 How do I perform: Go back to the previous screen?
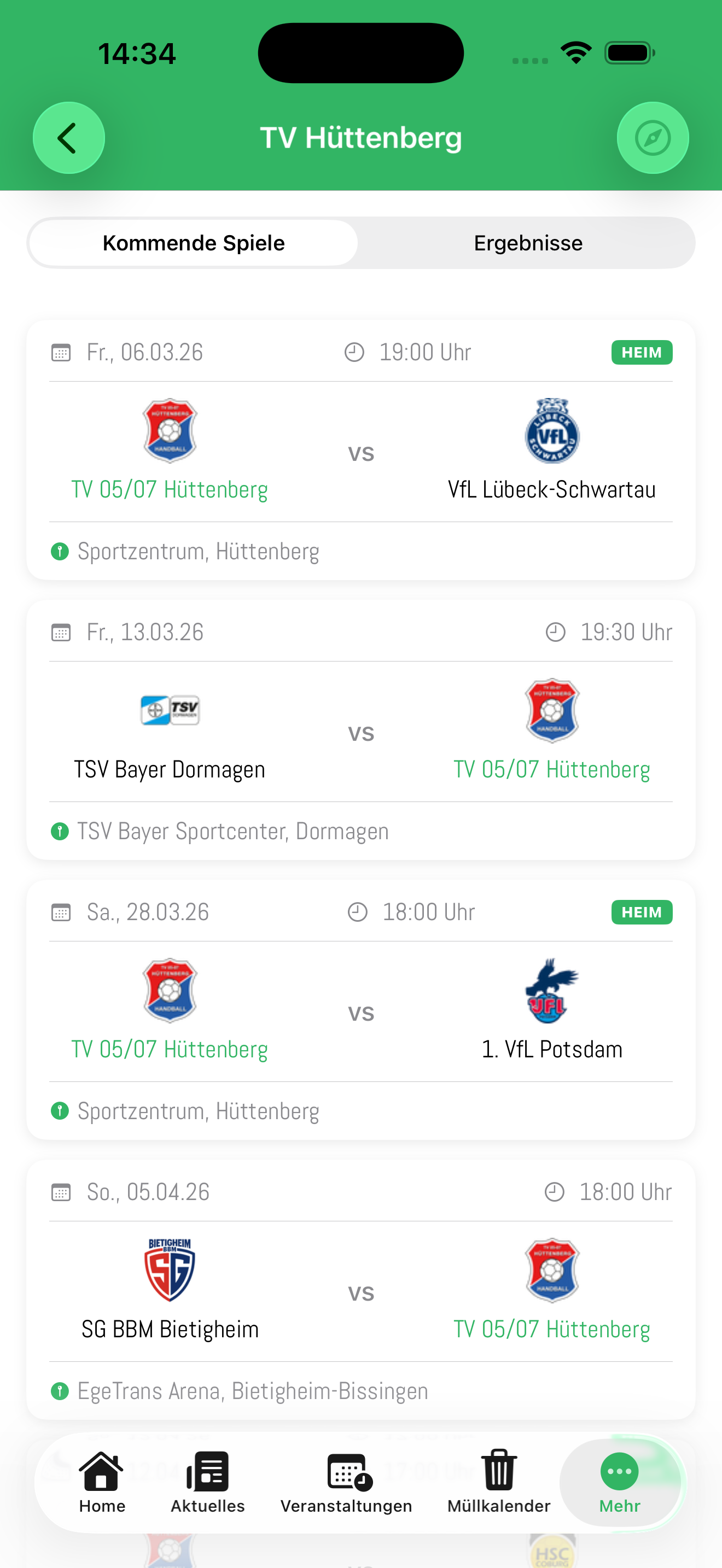[x=68, y=138]
